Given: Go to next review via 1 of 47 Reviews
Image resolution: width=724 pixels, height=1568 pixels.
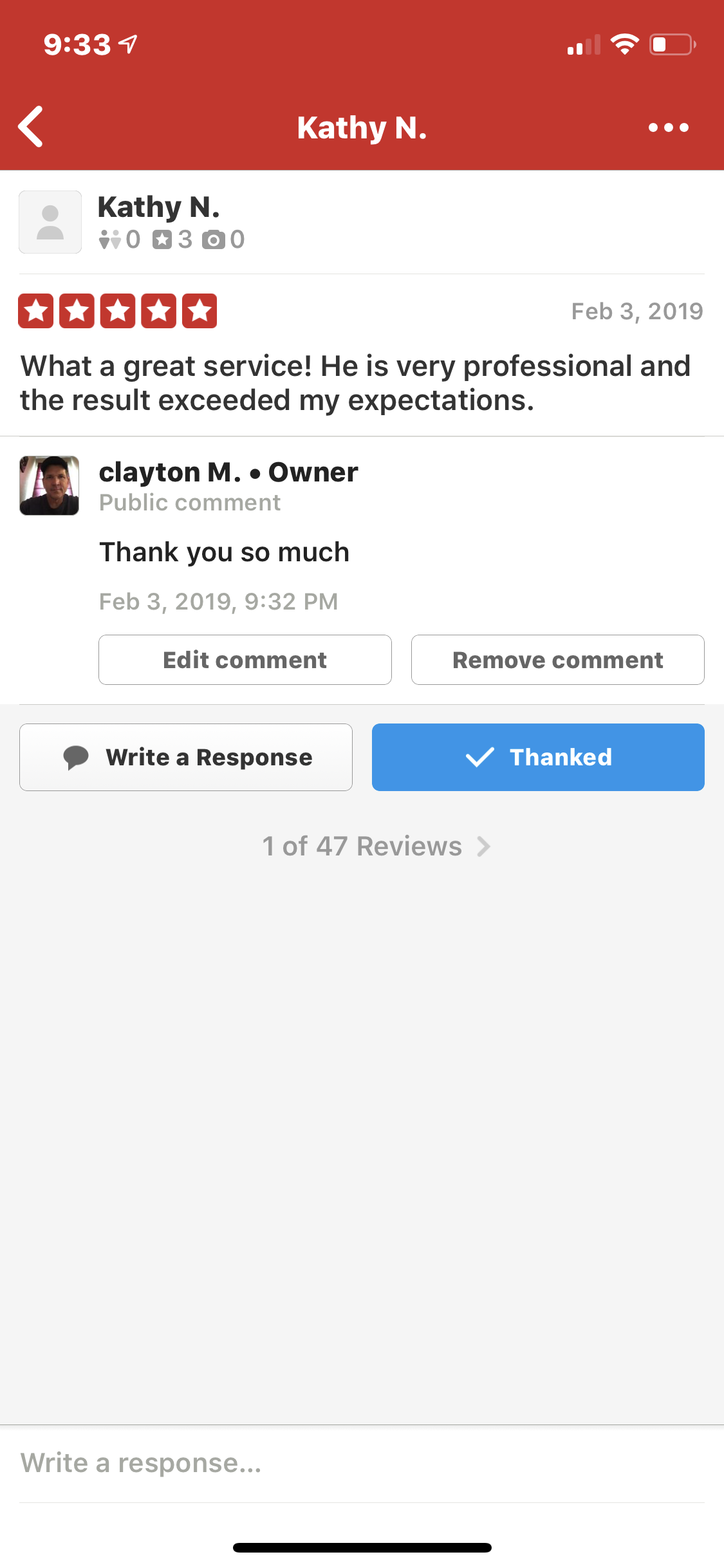Looking at the screenshot, I should (376, 846).
